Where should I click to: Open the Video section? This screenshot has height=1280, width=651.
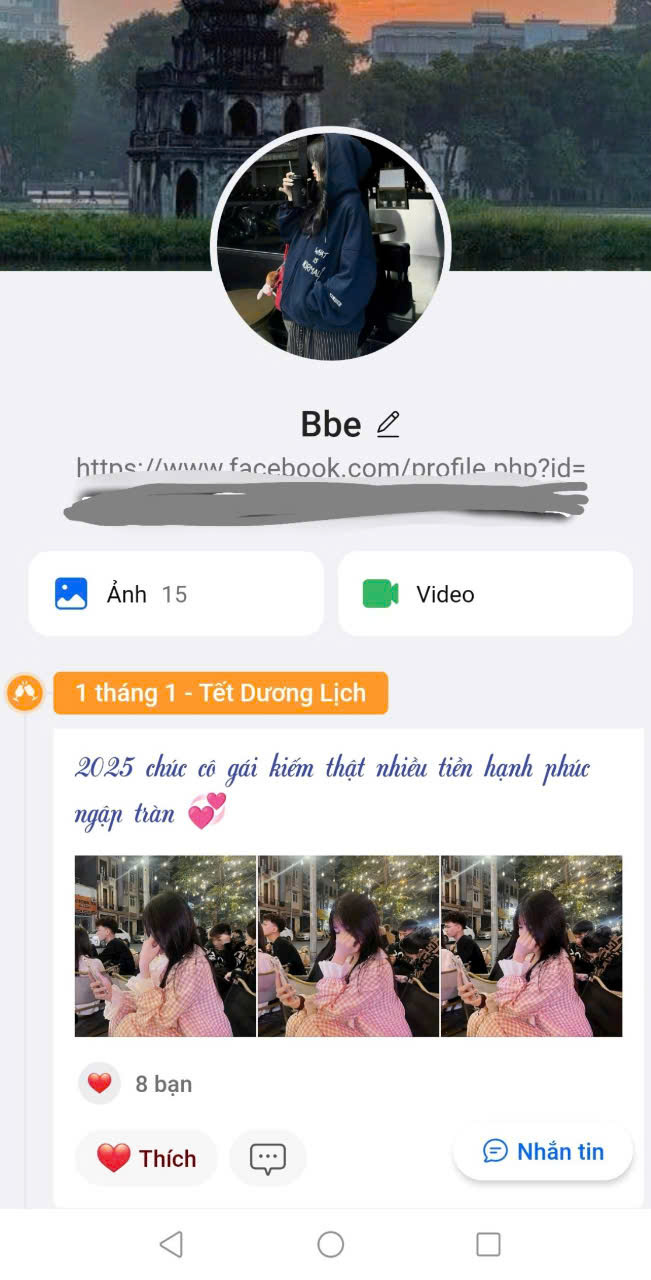[x=485, y=594]
